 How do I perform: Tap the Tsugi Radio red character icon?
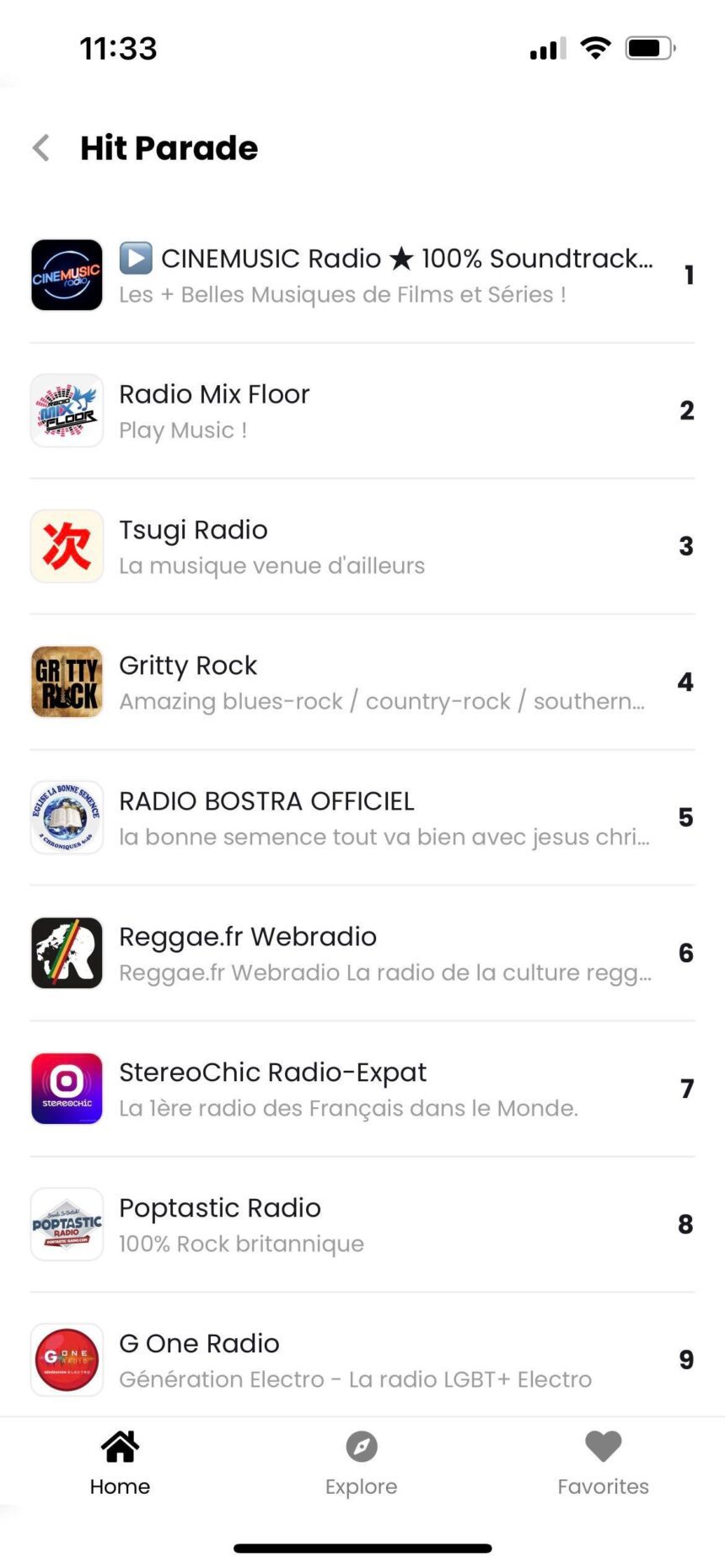[66, 546]
